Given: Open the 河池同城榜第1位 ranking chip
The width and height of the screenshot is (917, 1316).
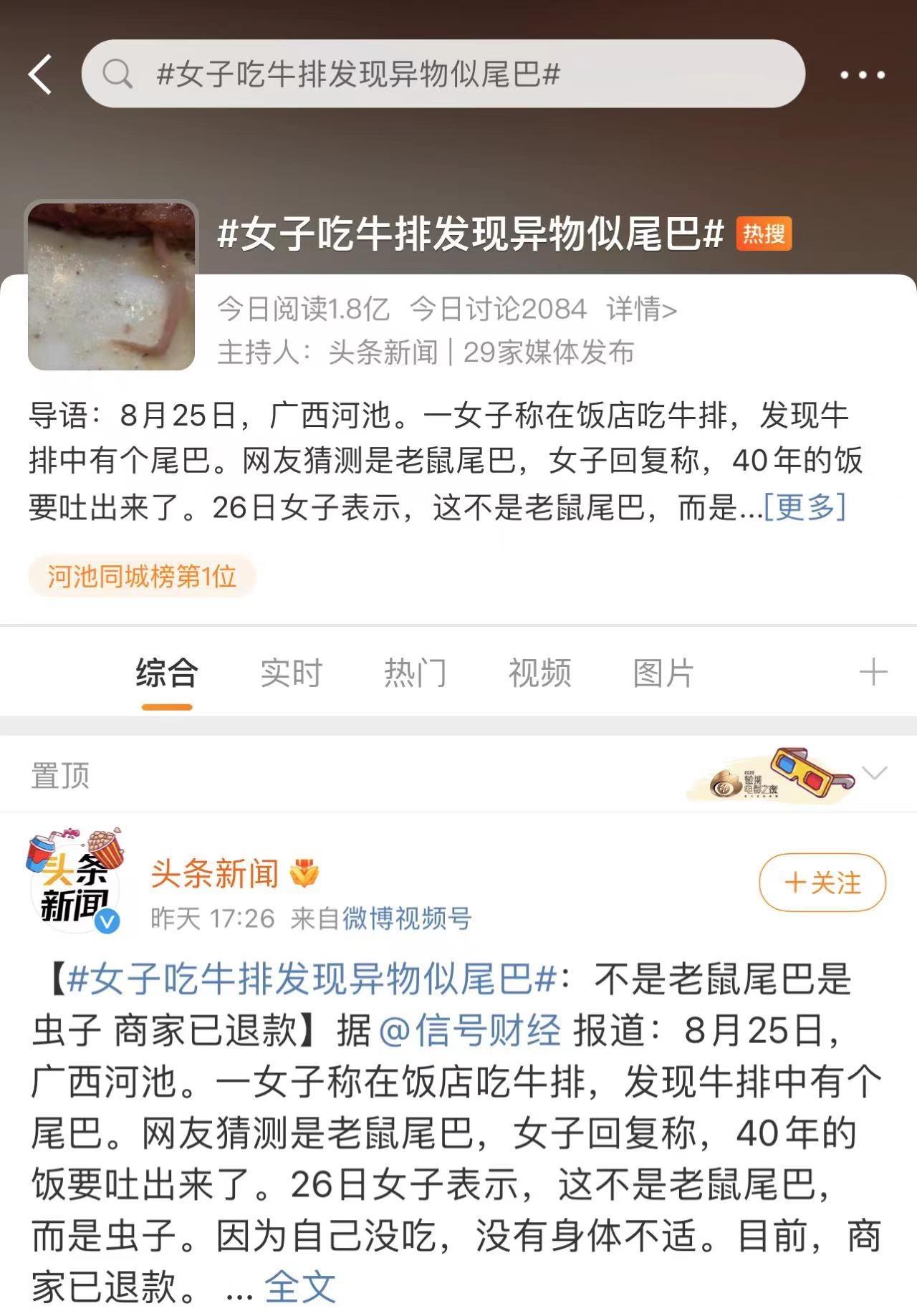Looking at the screenshot, I should (x=142, y=576).
